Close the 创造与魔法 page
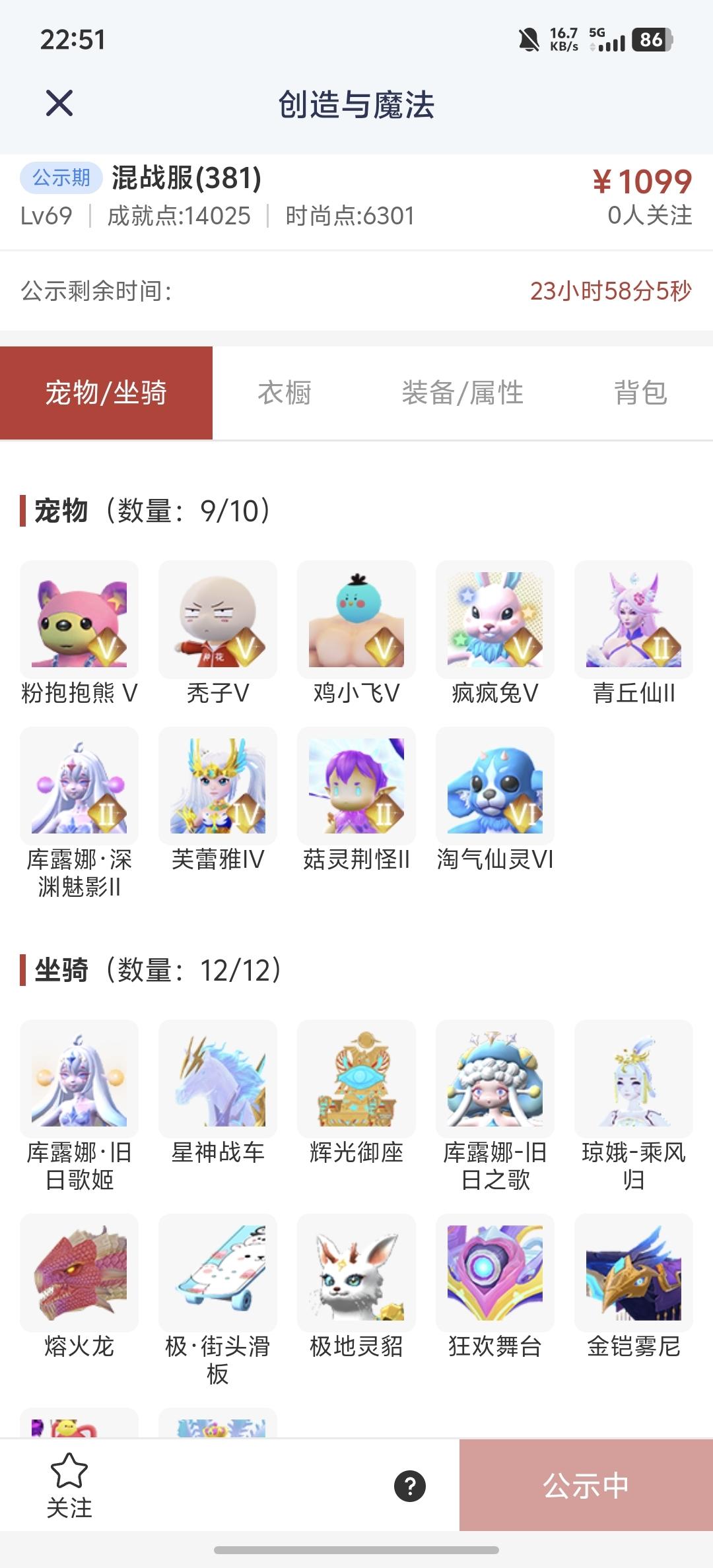The width and height of the screenshot is (713, 1568). point(59,104)
